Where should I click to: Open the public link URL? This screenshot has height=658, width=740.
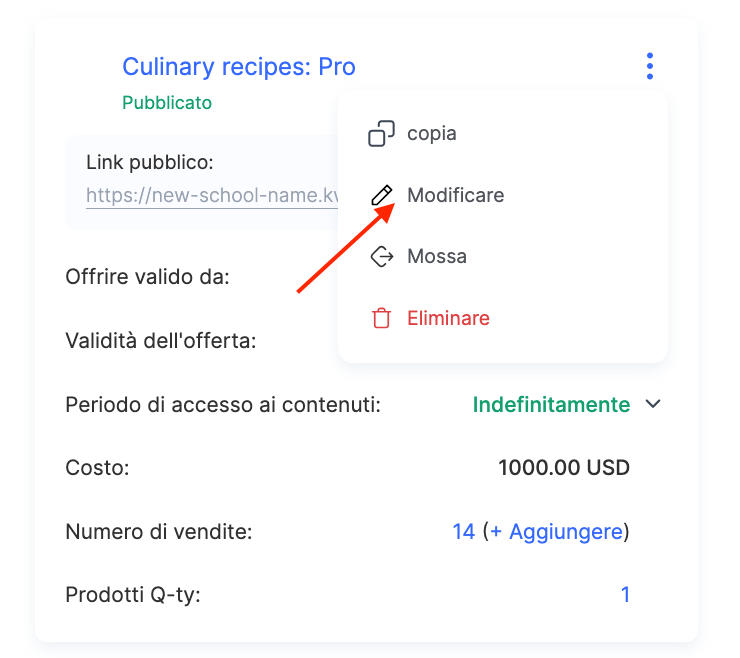pos(213,195)
